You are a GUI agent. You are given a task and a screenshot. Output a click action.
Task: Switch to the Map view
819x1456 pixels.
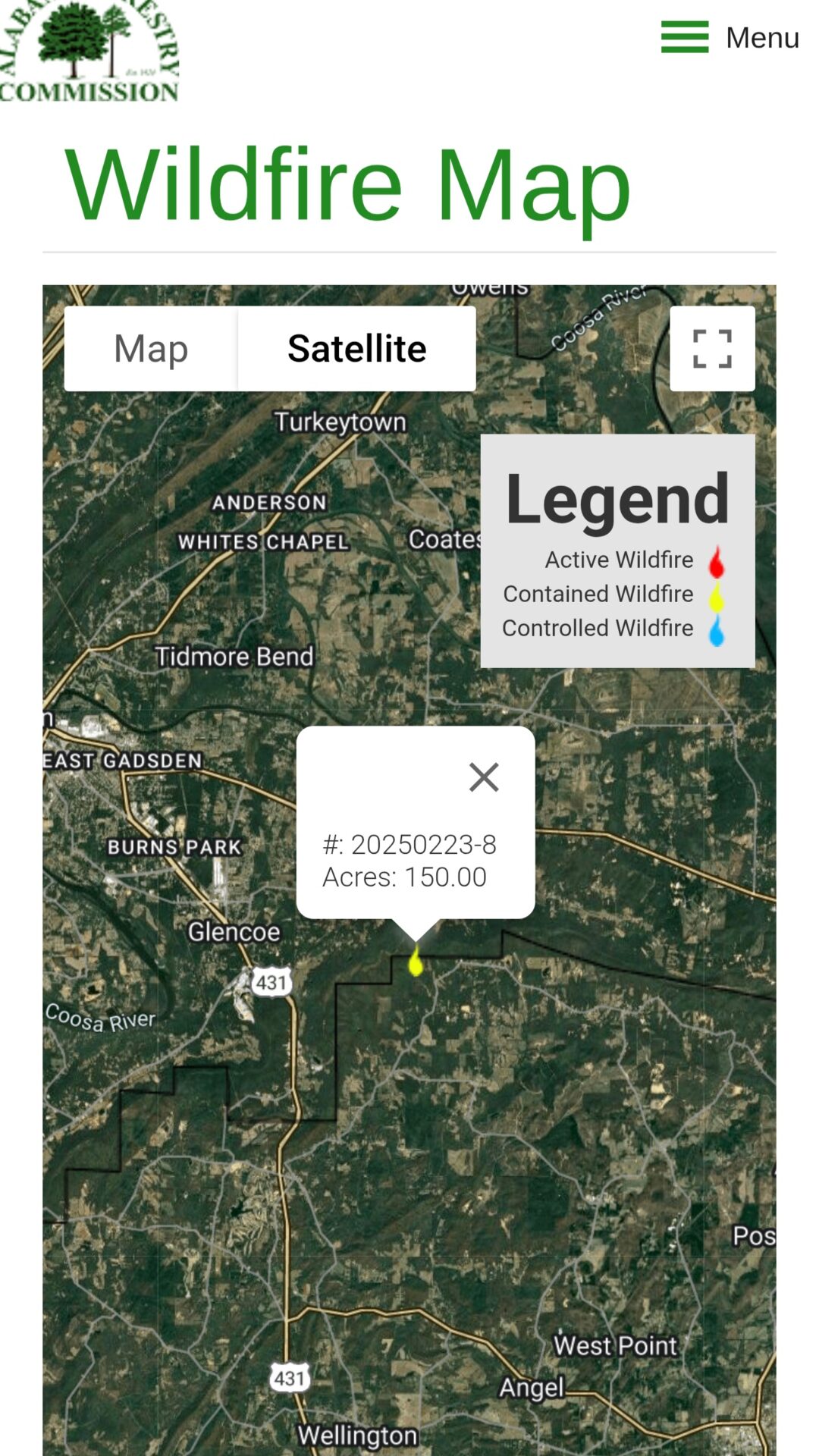(151, 349)
